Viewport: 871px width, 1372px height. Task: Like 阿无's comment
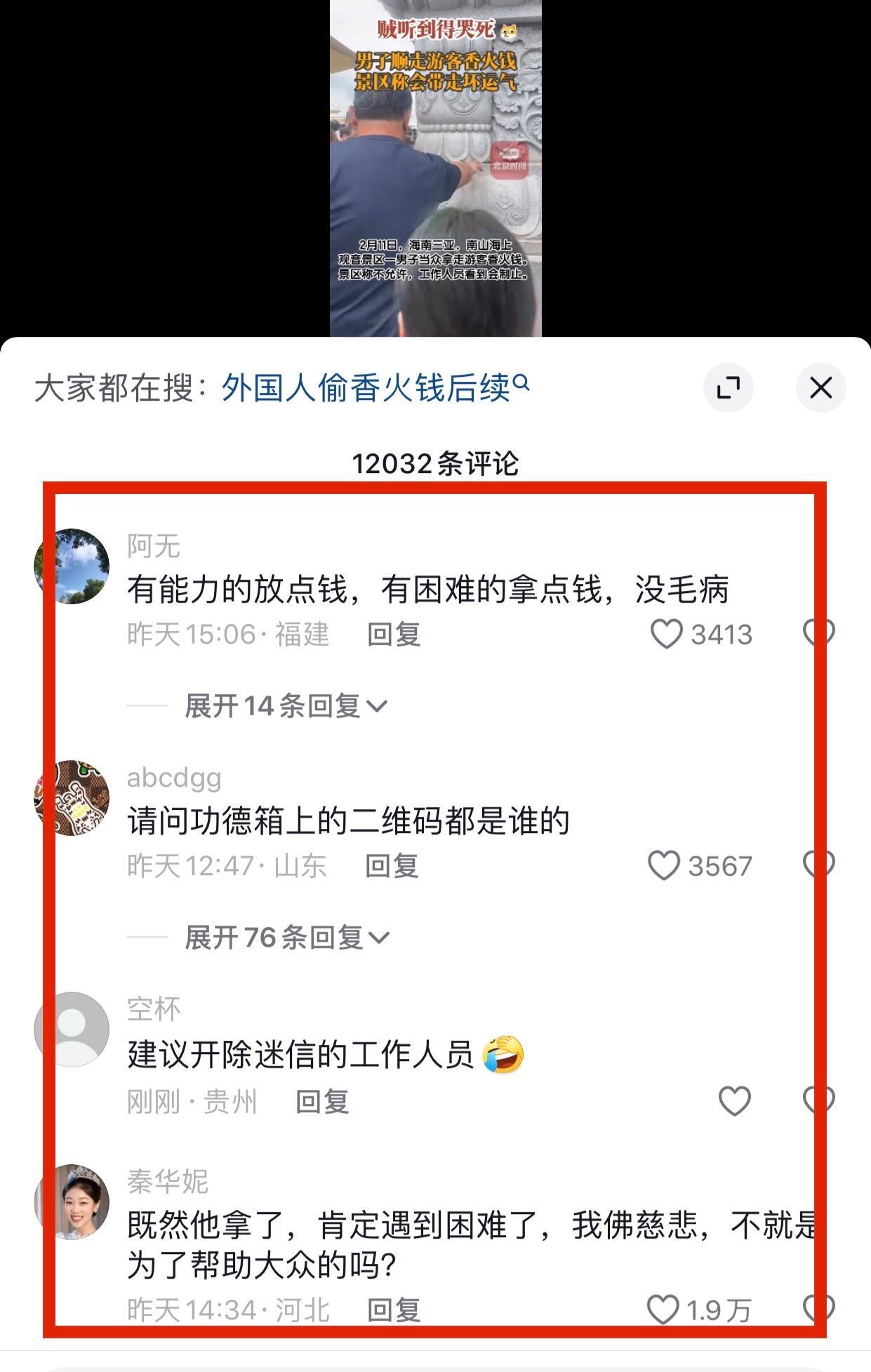pyautogui.click(x=666, y=634)
